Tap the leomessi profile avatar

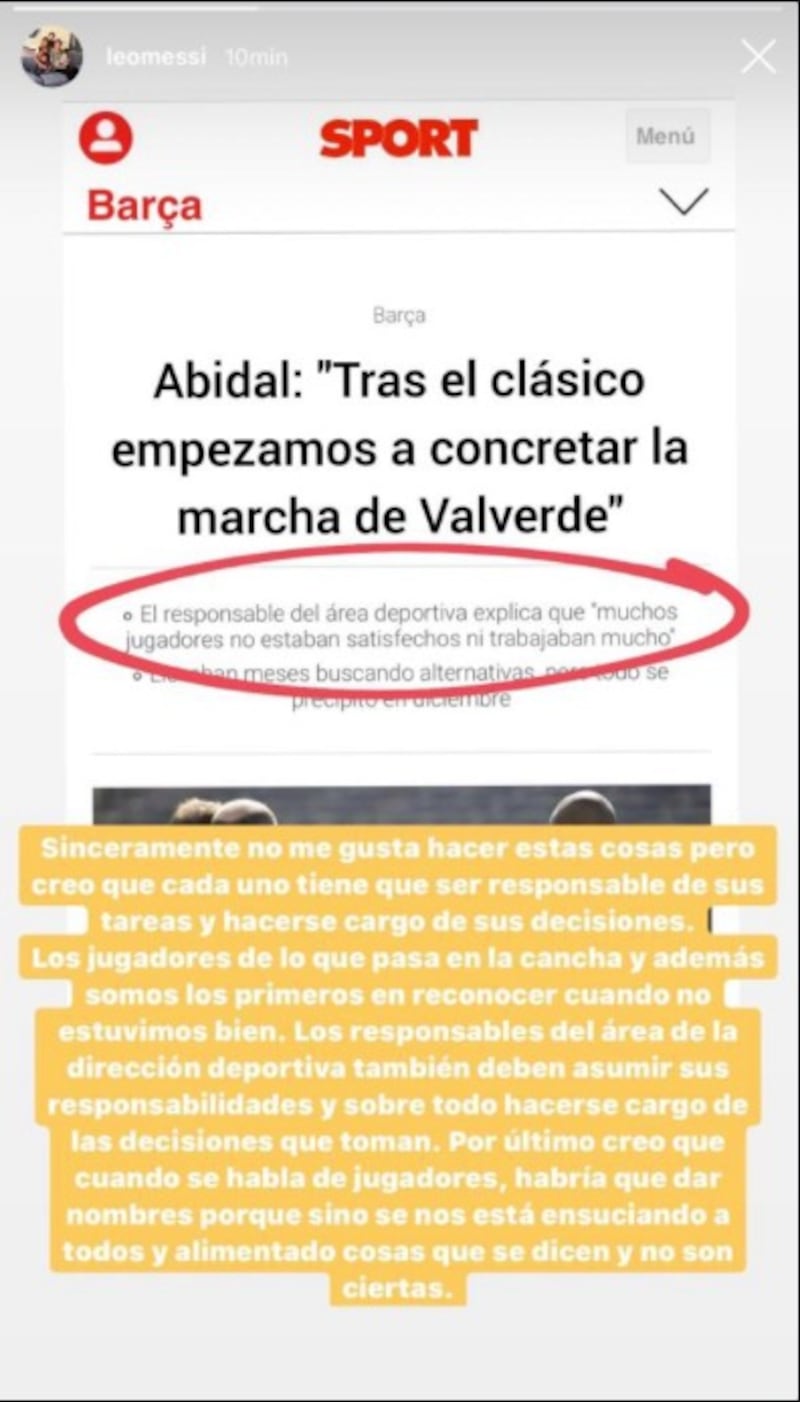click(52, 56)
